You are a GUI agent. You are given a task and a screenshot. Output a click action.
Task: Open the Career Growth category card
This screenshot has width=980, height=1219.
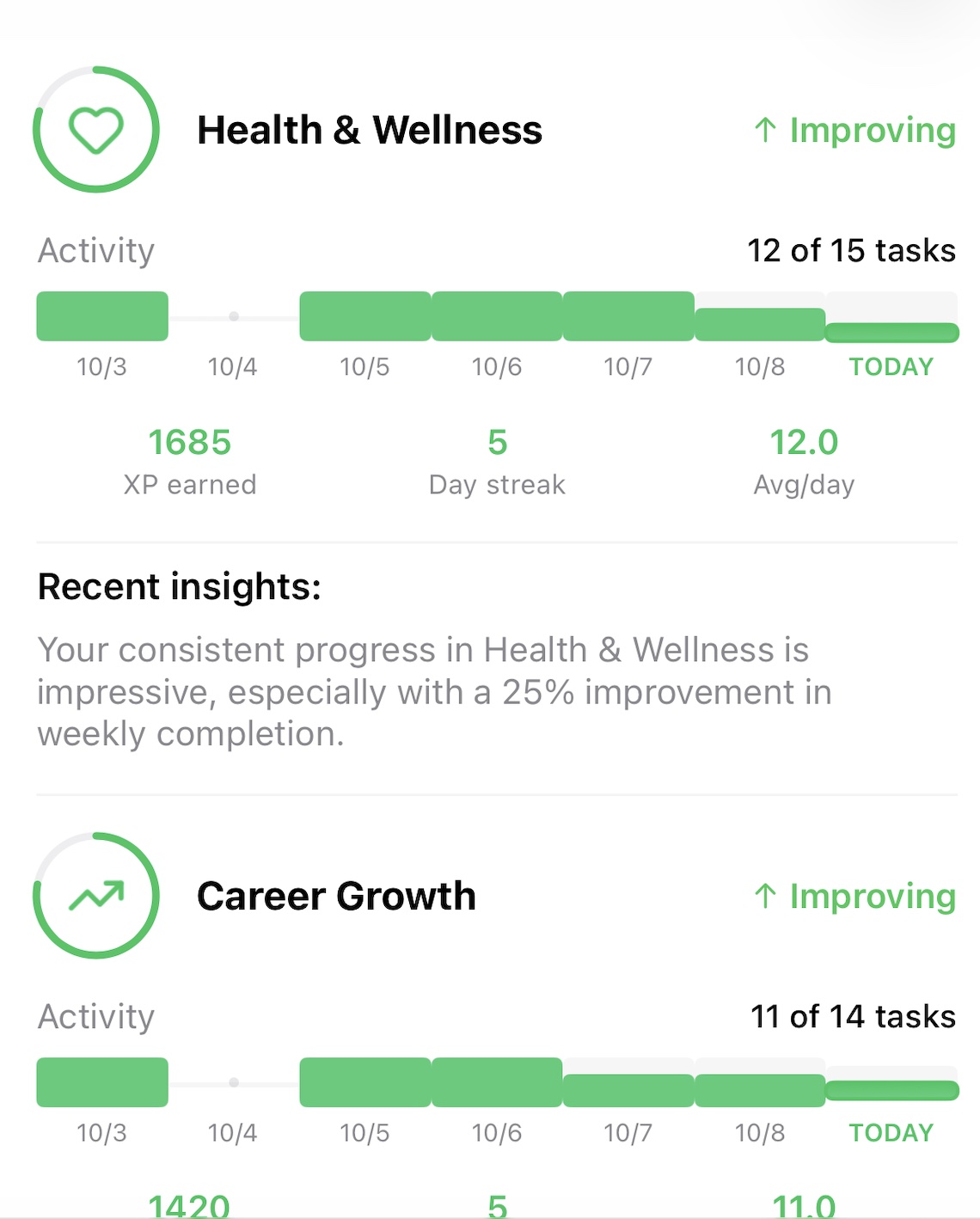point(336,897)
